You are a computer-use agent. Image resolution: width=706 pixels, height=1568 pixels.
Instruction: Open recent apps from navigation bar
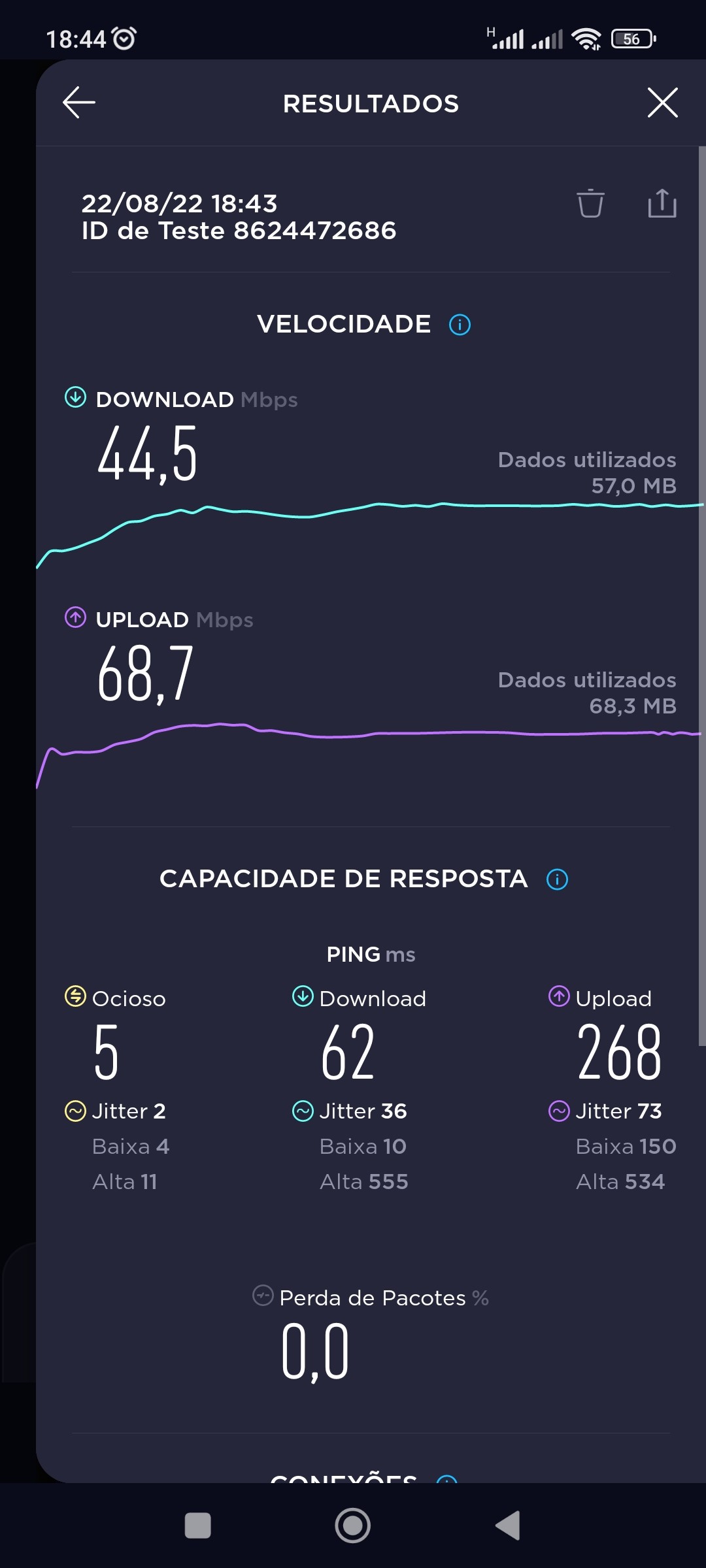[x=198, y=1526]
